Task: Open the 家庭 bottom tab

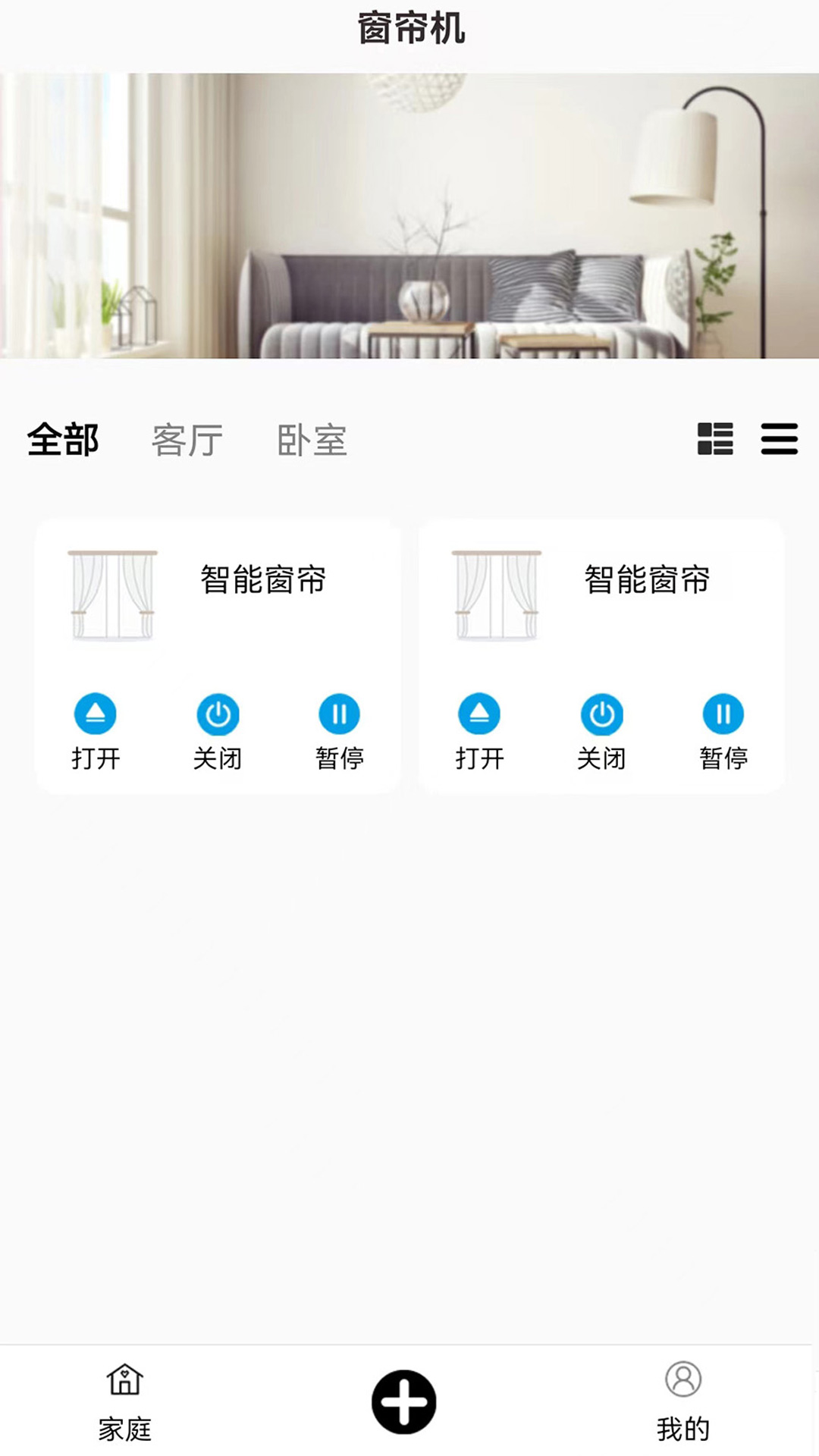Action: (125, 1401)
